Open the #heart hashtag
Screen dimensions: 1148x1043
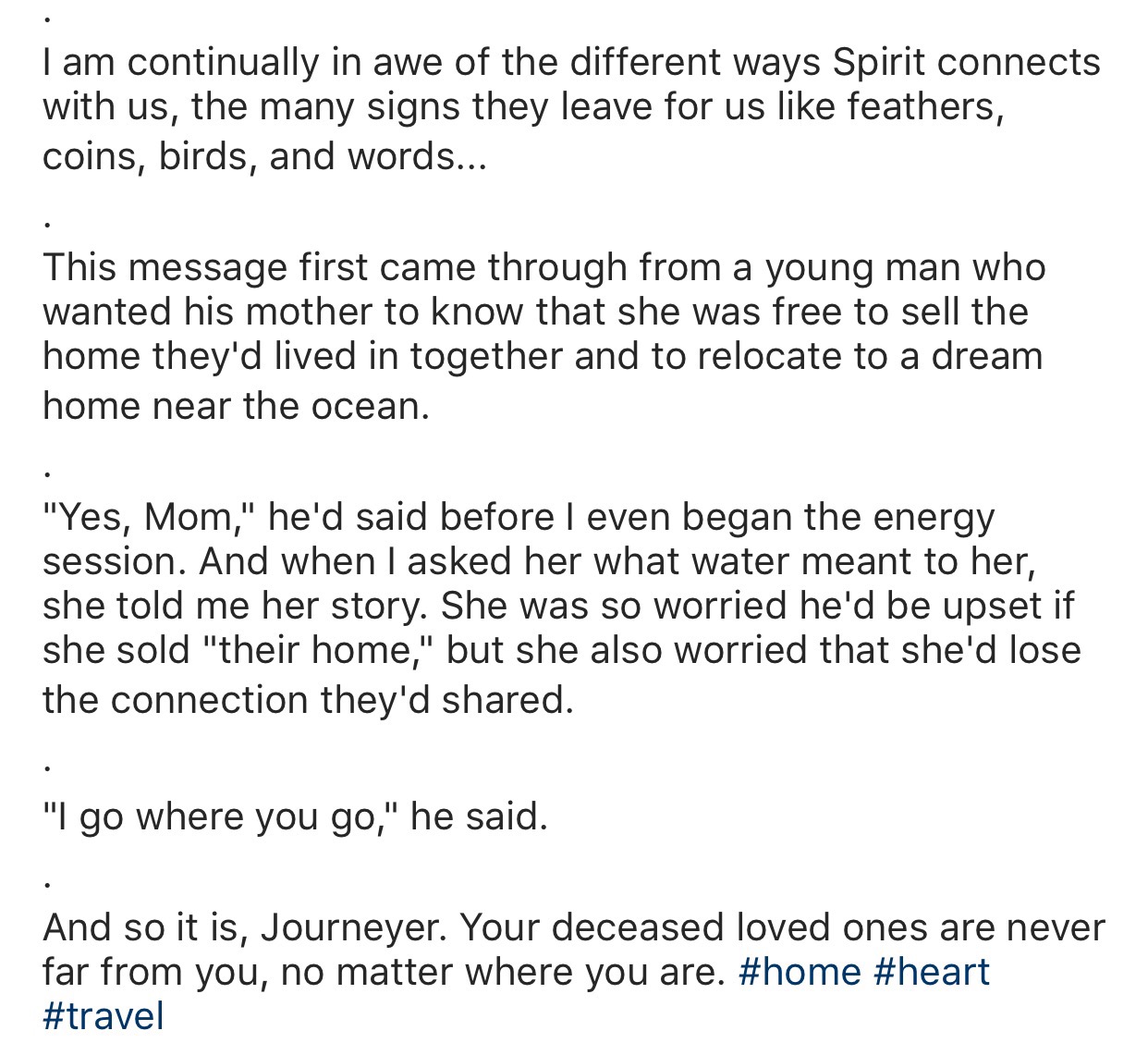point(930,972)
